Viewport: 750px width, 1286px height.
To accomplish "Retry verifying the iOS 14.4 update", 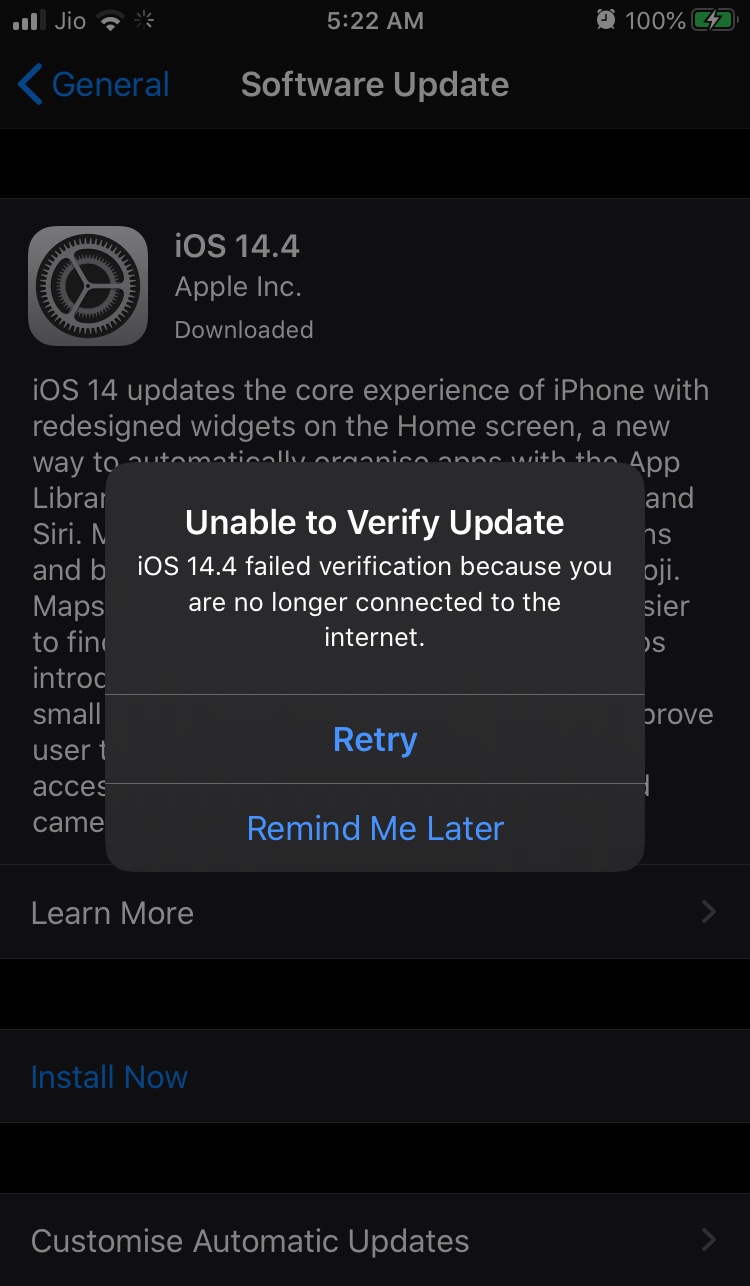I will pos(375,739).
